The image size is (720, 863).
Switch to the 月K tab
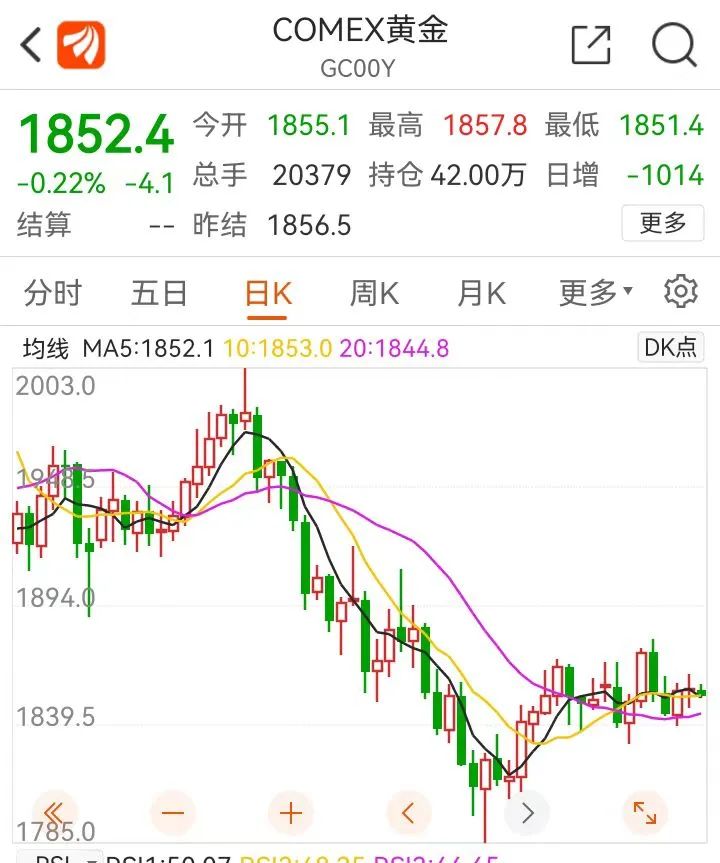tap(481, 294)
